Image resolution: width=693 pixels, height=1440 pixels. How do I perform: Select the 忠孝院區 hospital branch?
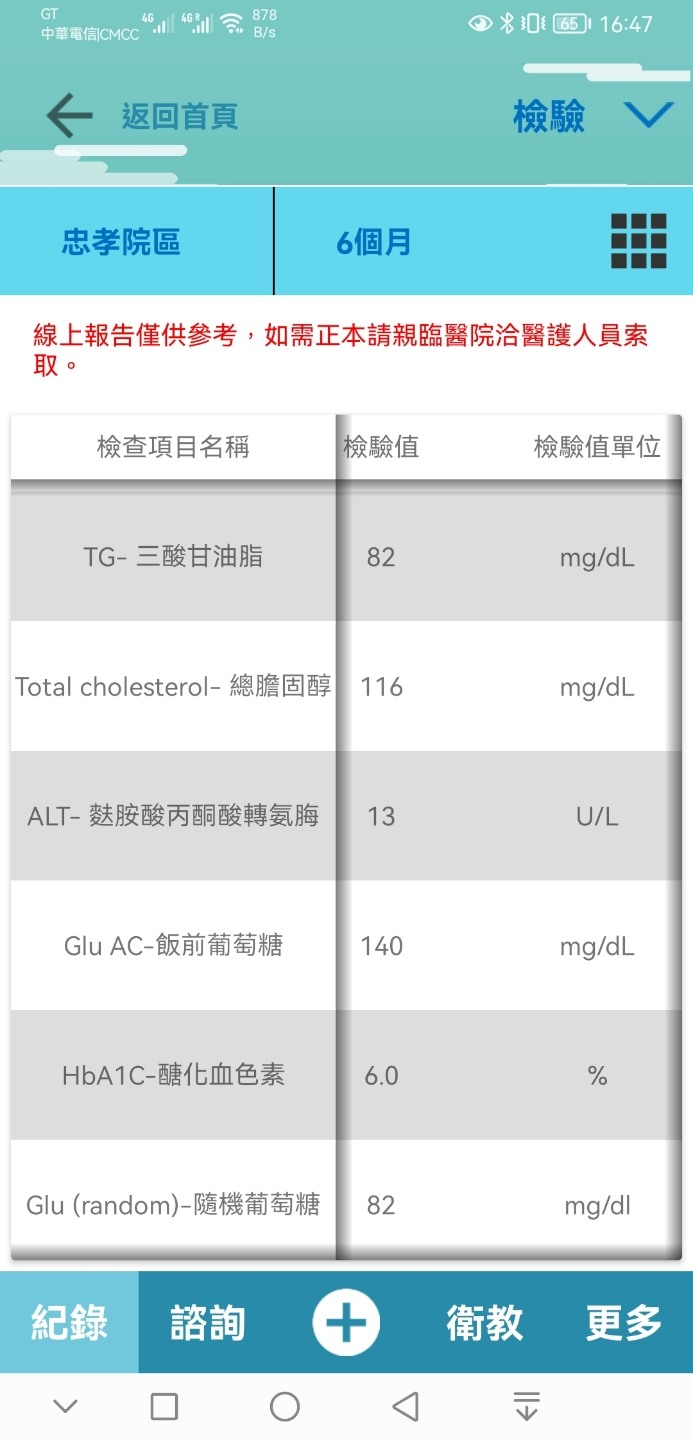point(121,242)
